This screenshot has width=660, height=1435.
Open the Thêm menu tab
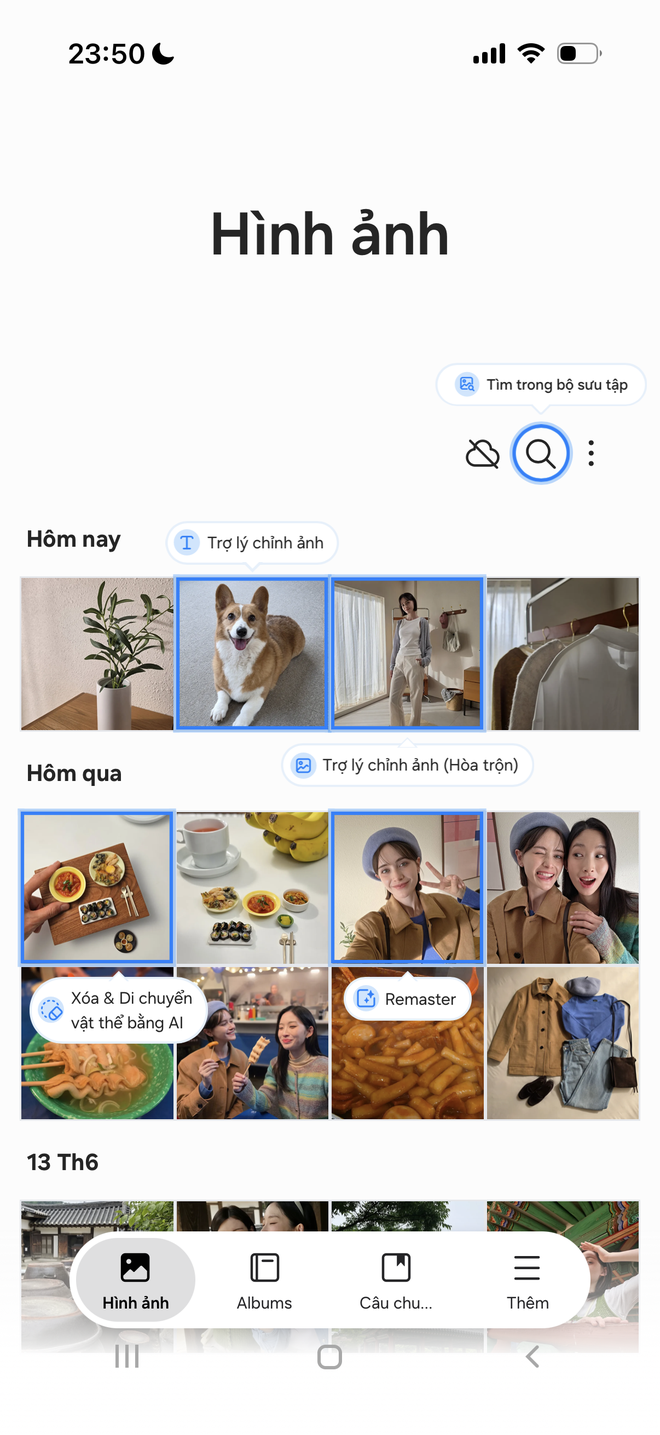[527, 1281]
